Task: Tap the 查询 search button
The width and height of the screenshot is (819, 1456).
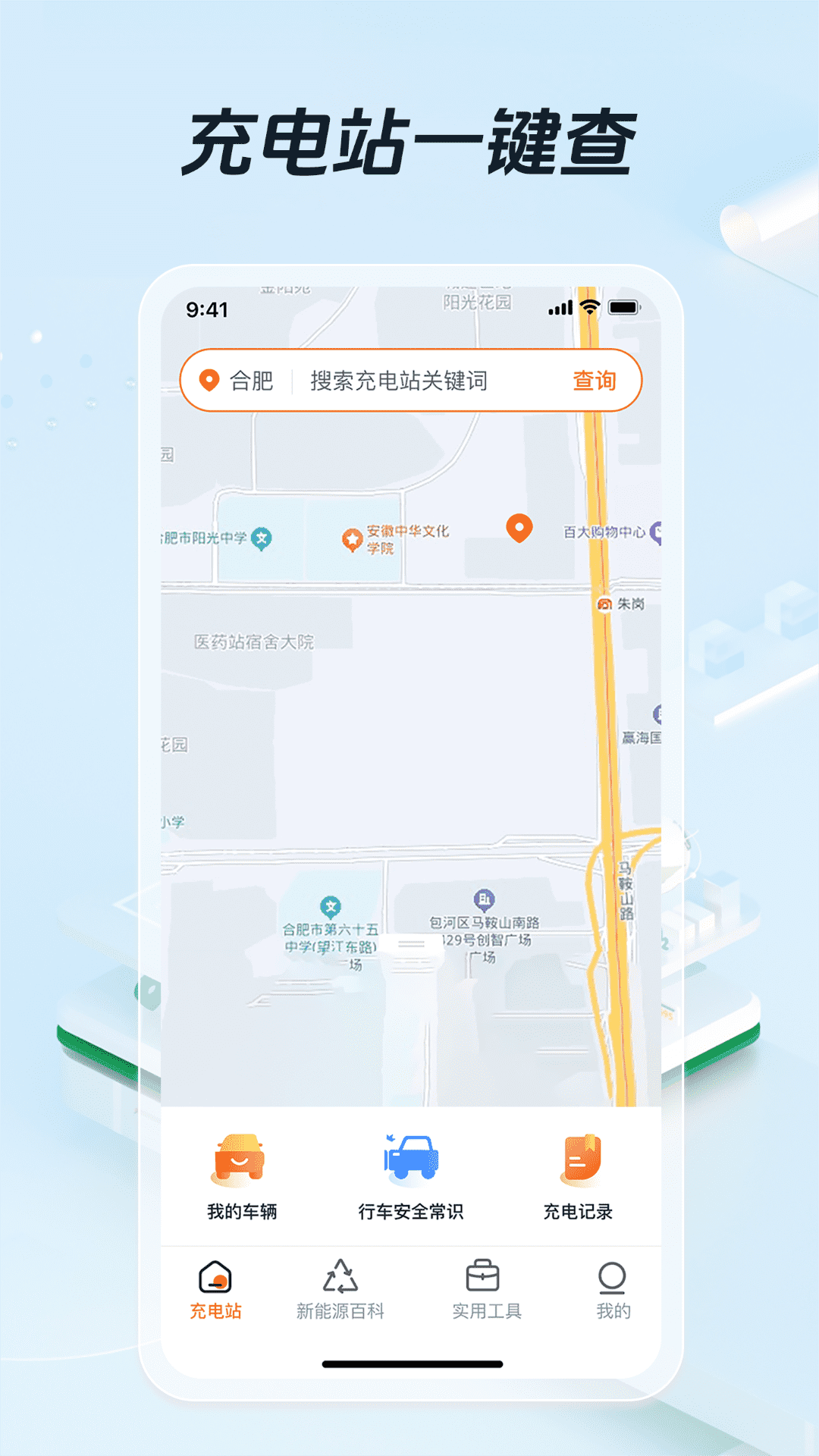Action: click(x=595, y=381)
